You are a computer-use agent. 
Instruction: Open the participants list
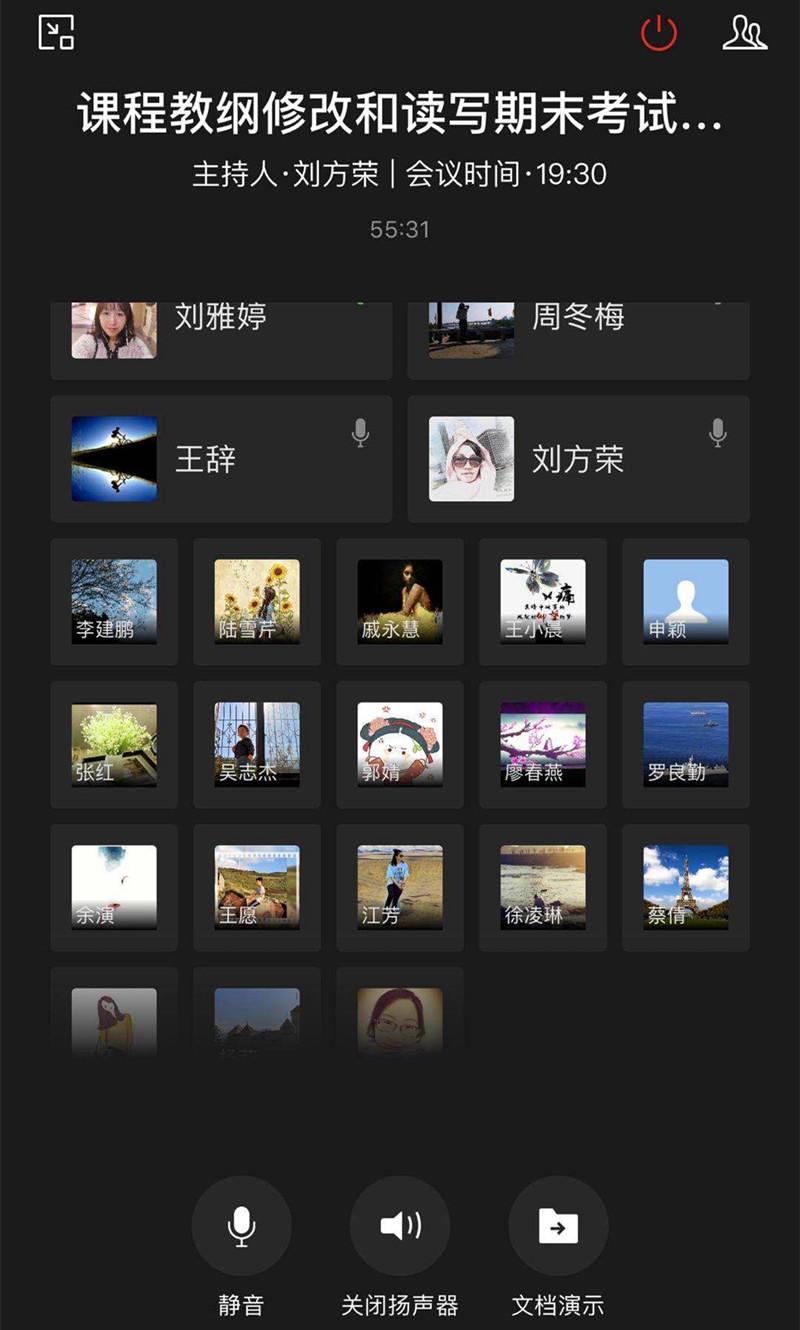(x=744, y=33)
